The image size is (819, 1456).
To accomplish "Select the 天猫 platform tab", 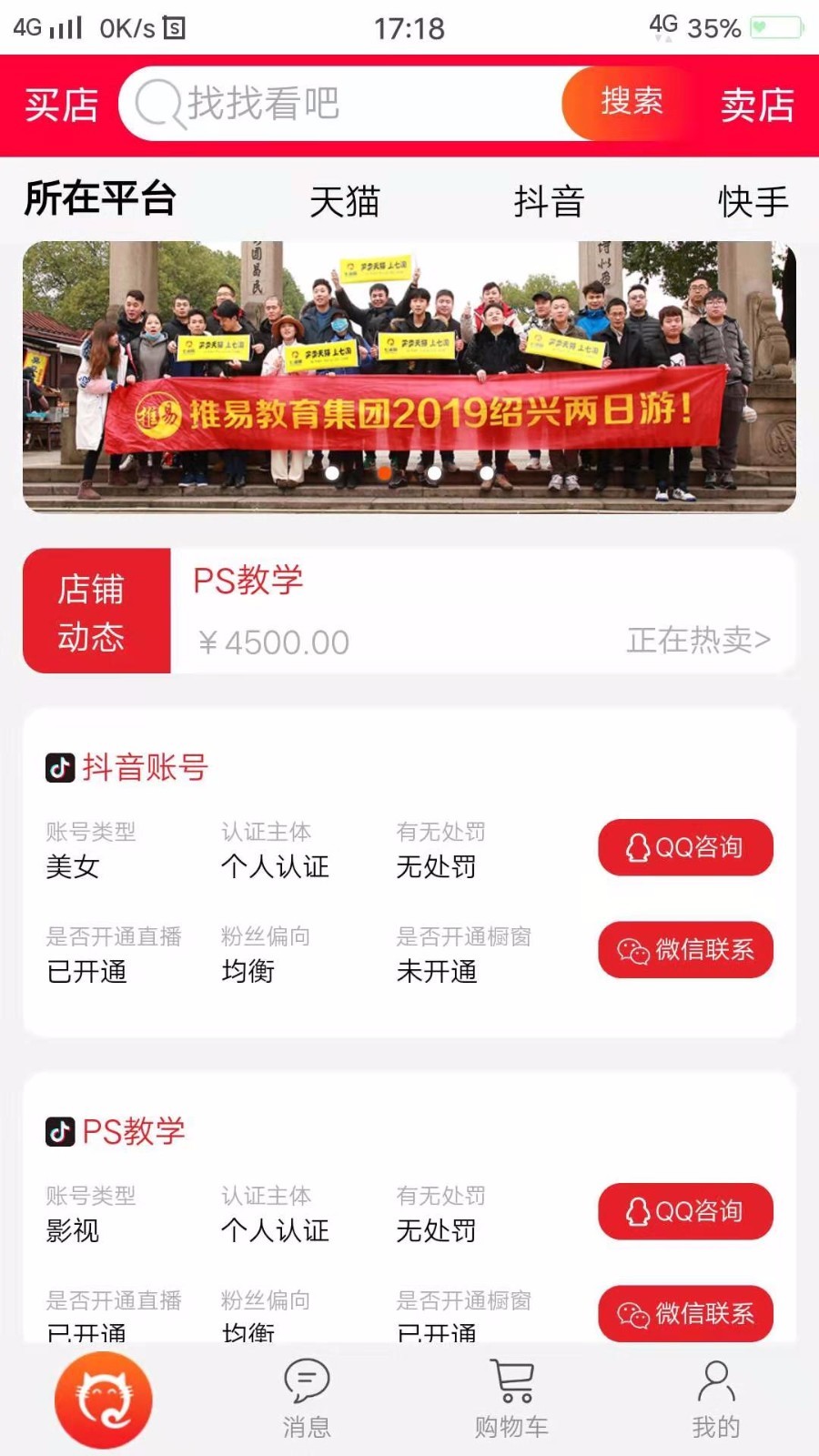I will coord(344,201).
